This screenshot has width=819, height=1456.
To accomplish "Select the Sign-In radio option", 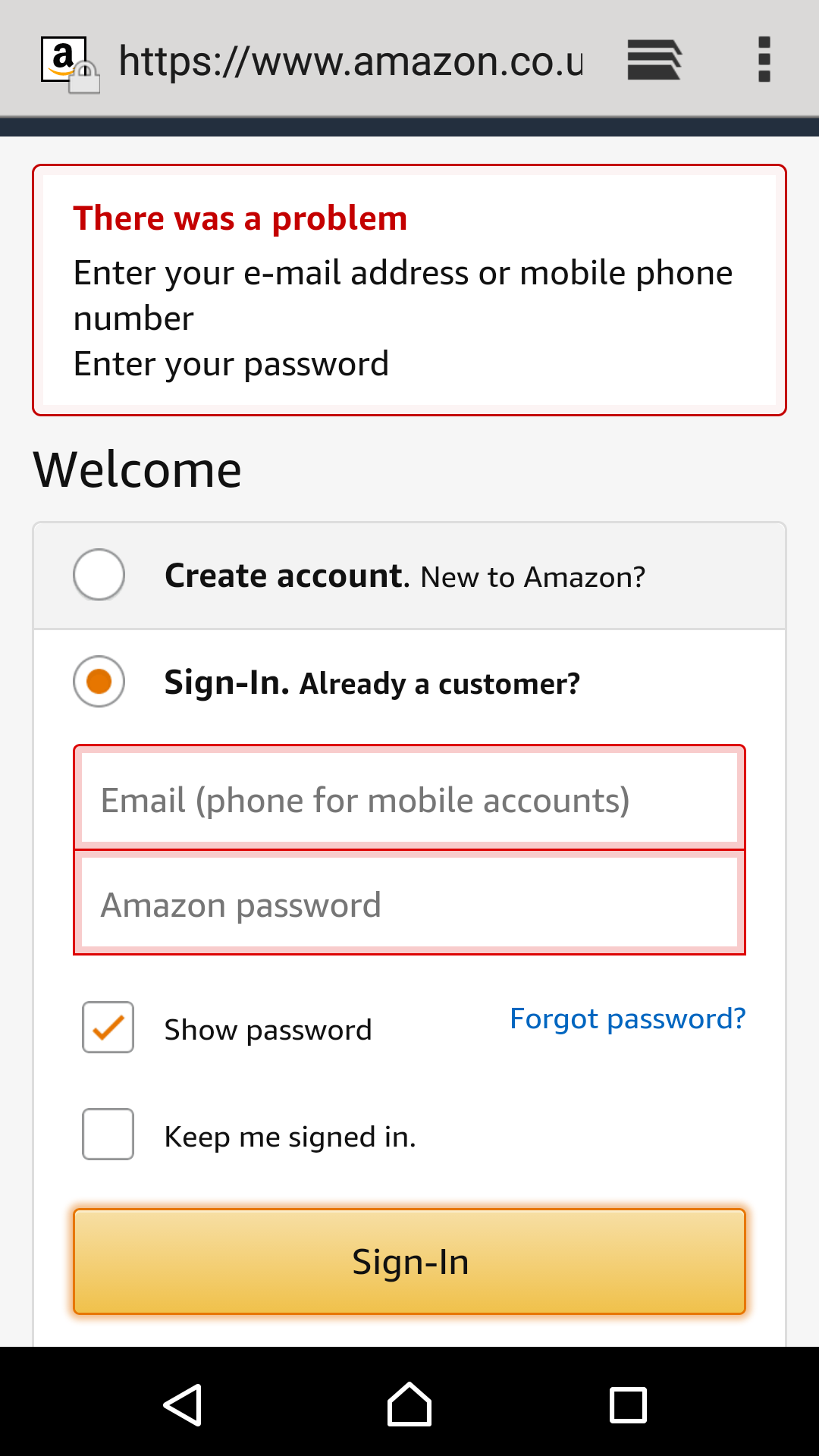I will pos(99,681).
